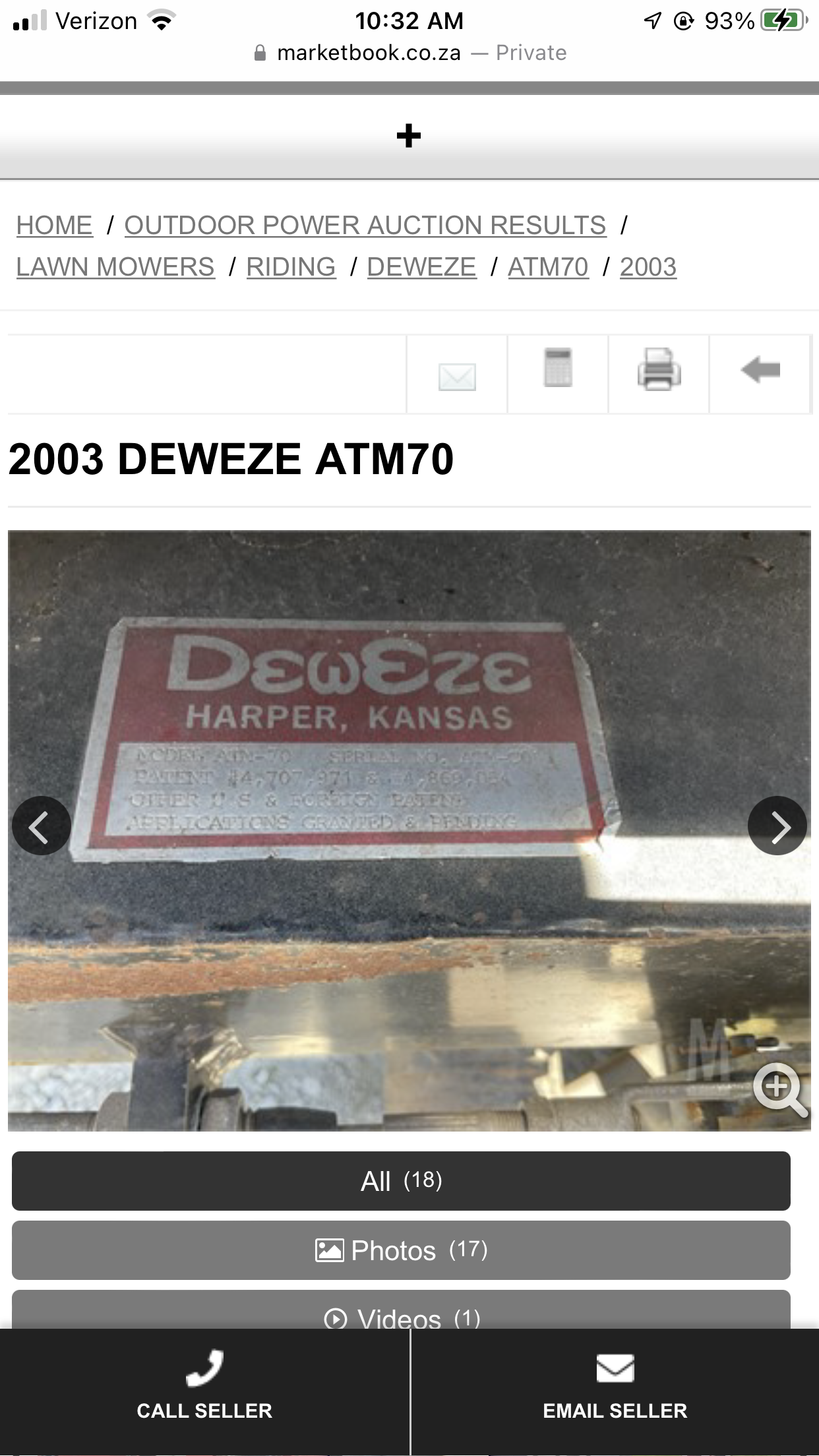Viewport: 819px width, 1456px height.
Task: Open the Lawn Mowers breadcrumb
Action: [x=115, y=267]
